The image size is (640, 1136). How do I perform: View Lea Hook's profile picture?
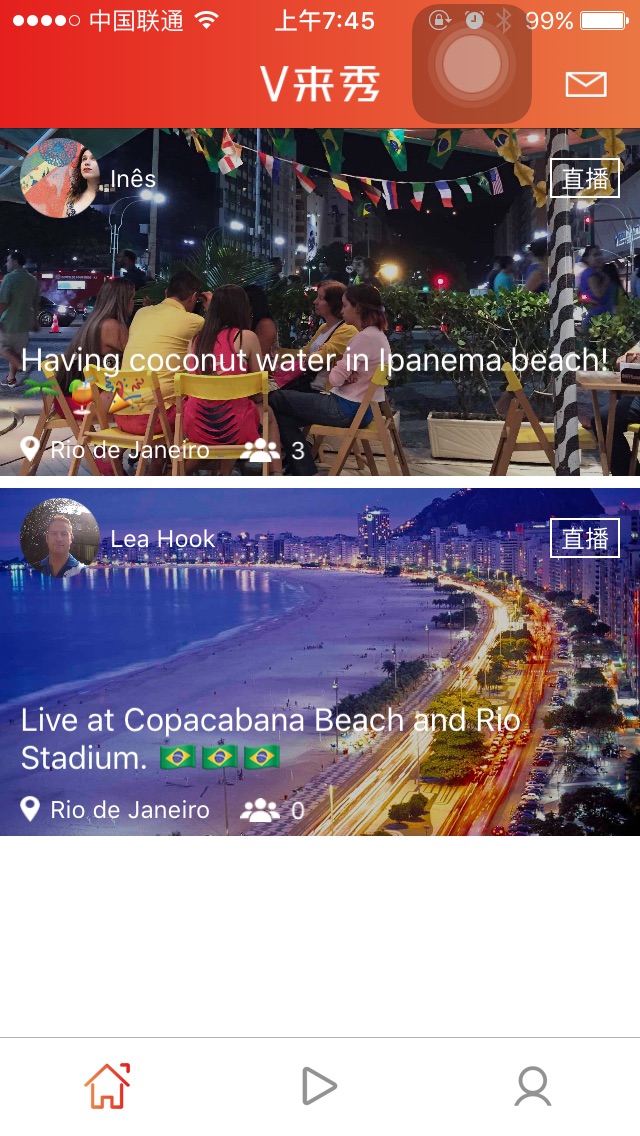point(60,538)
